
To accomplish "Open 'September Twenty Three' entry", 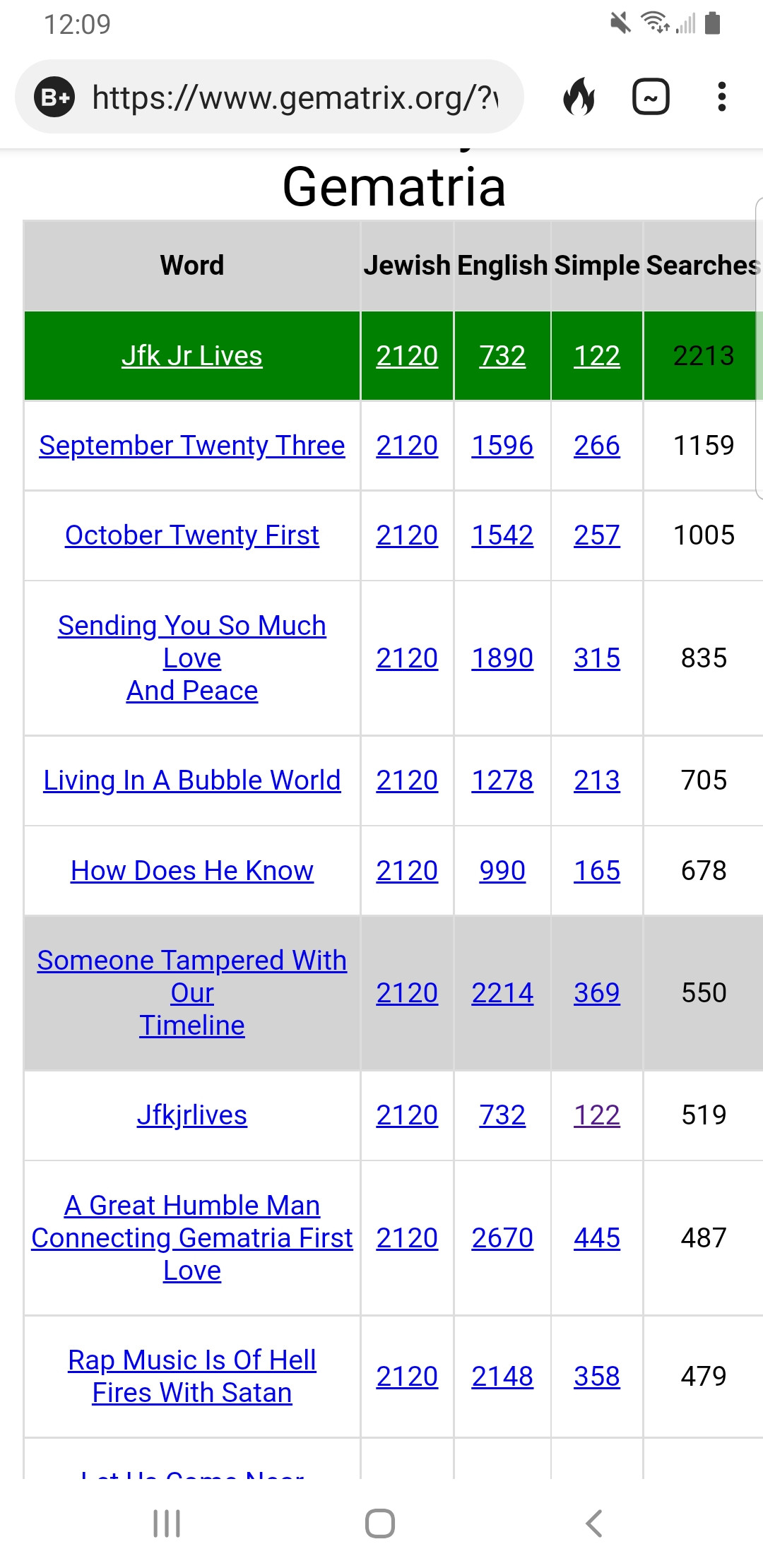I will click(x=191, y=446).
